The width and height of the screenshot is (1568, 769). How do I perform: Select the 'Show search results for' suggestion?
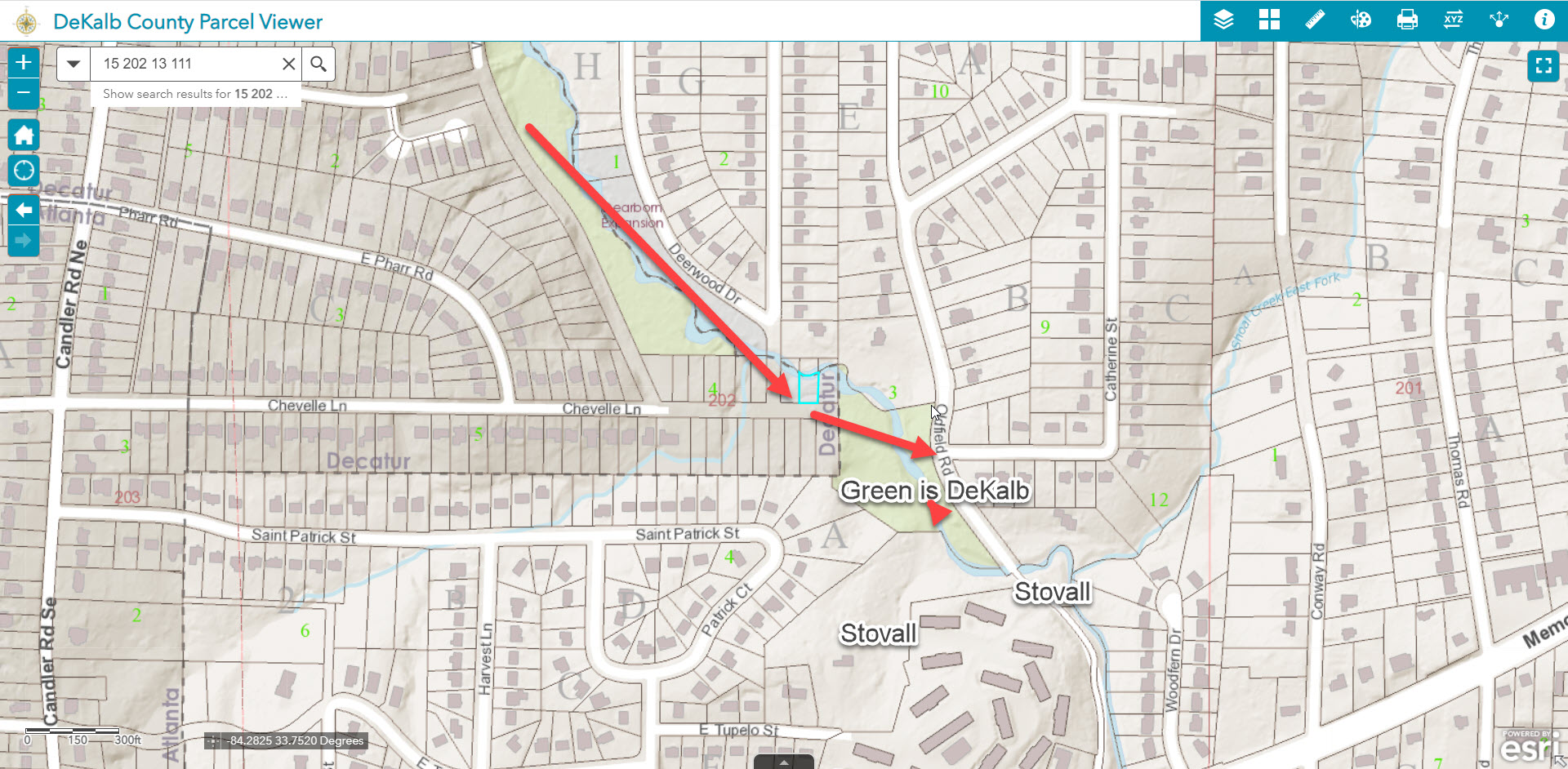195,94
